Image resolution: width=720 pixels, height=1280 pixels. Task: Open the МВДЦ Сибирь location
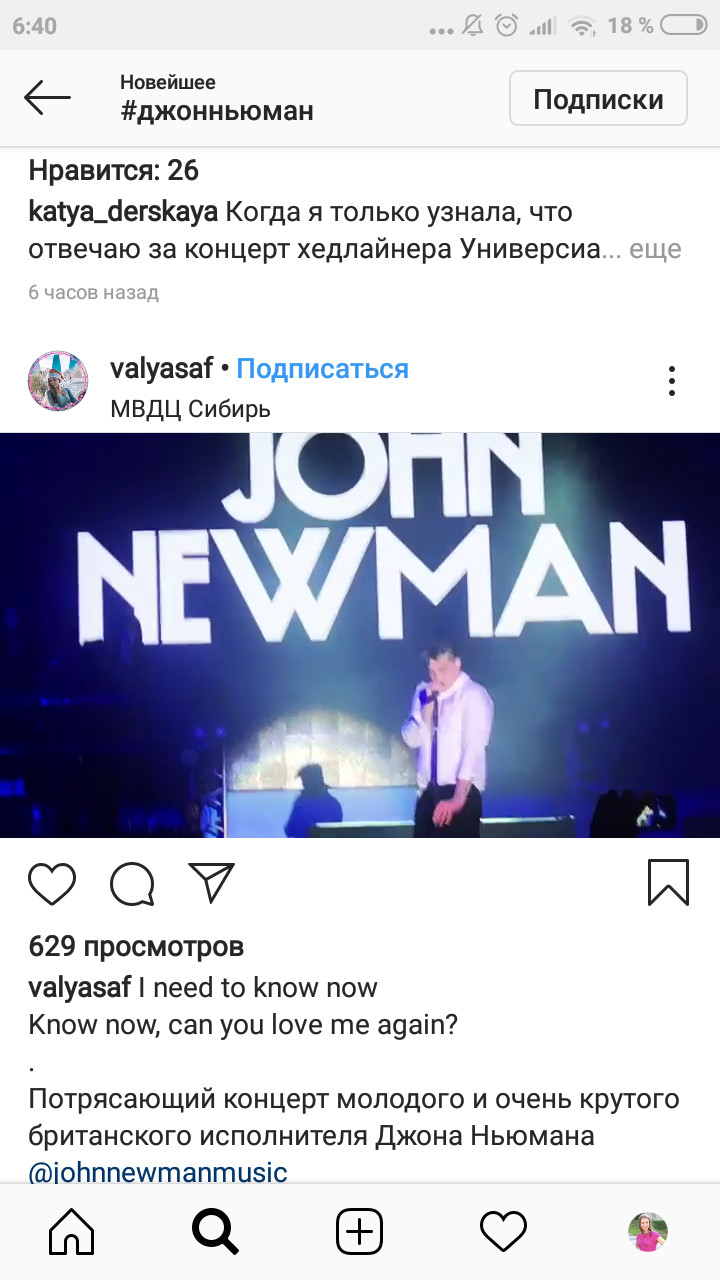(x=190, y=409)
